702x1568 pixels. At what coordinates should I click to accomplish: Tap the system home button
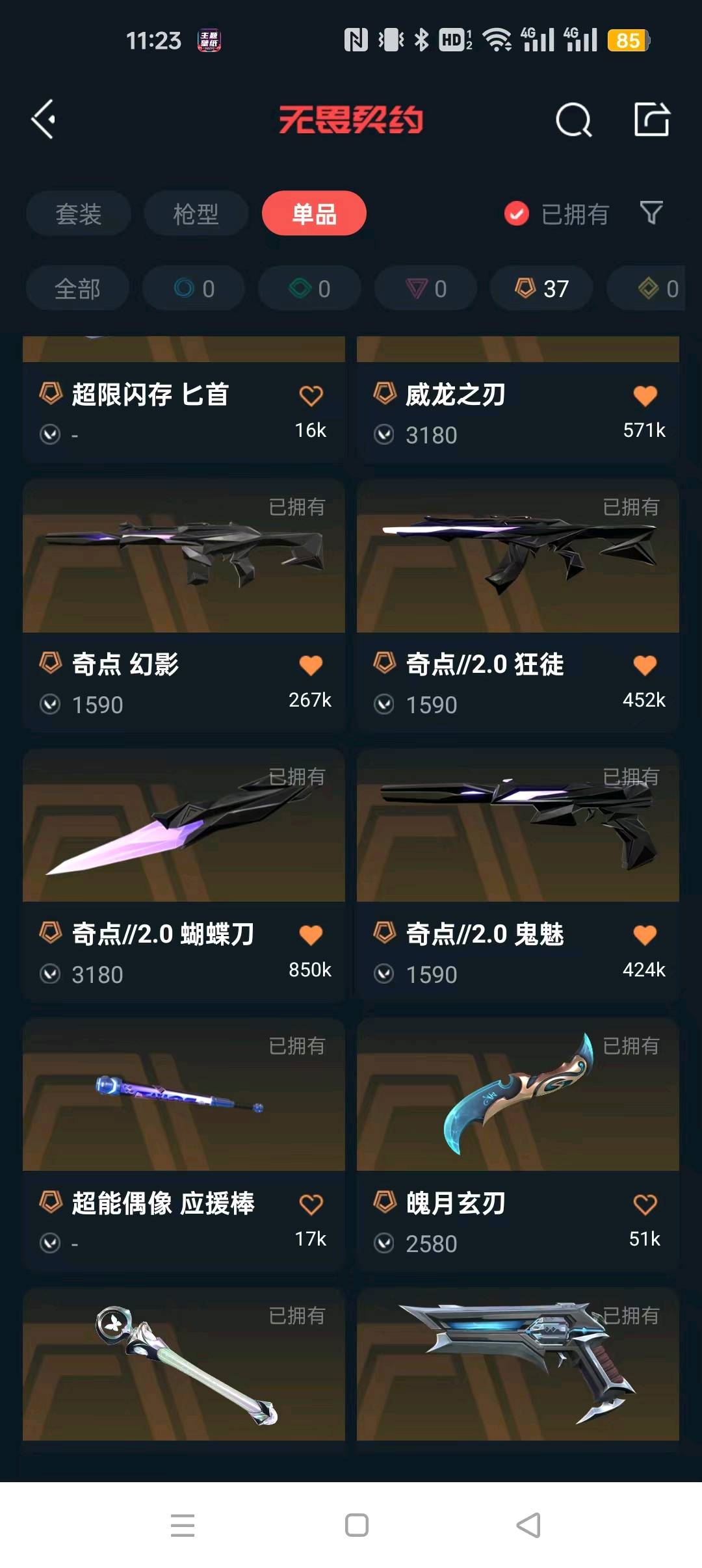click(x=356, y=1525)
